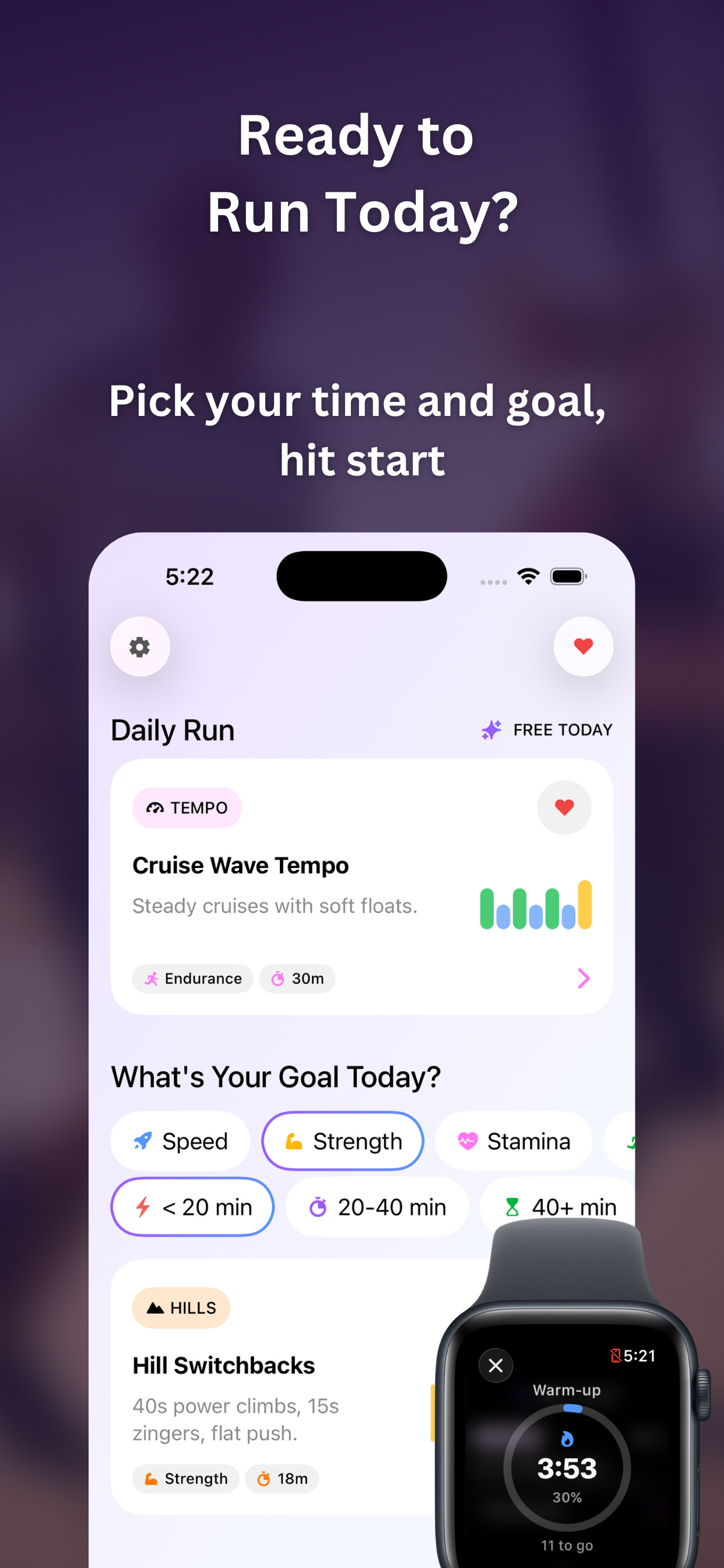The height and width of the screenshot is (1568, 724).
Task: Click the sparkle icon next to FREE TODAY
Action: click(x=490, y=729)
